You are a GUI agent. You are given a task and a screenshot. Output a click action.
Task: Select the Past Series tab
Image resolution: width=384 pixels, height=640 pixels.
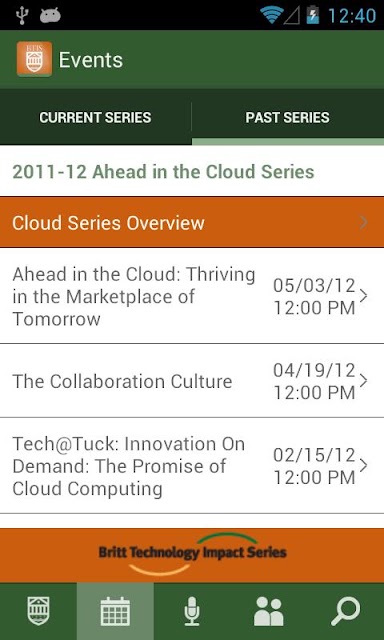[x=288, y=118]
